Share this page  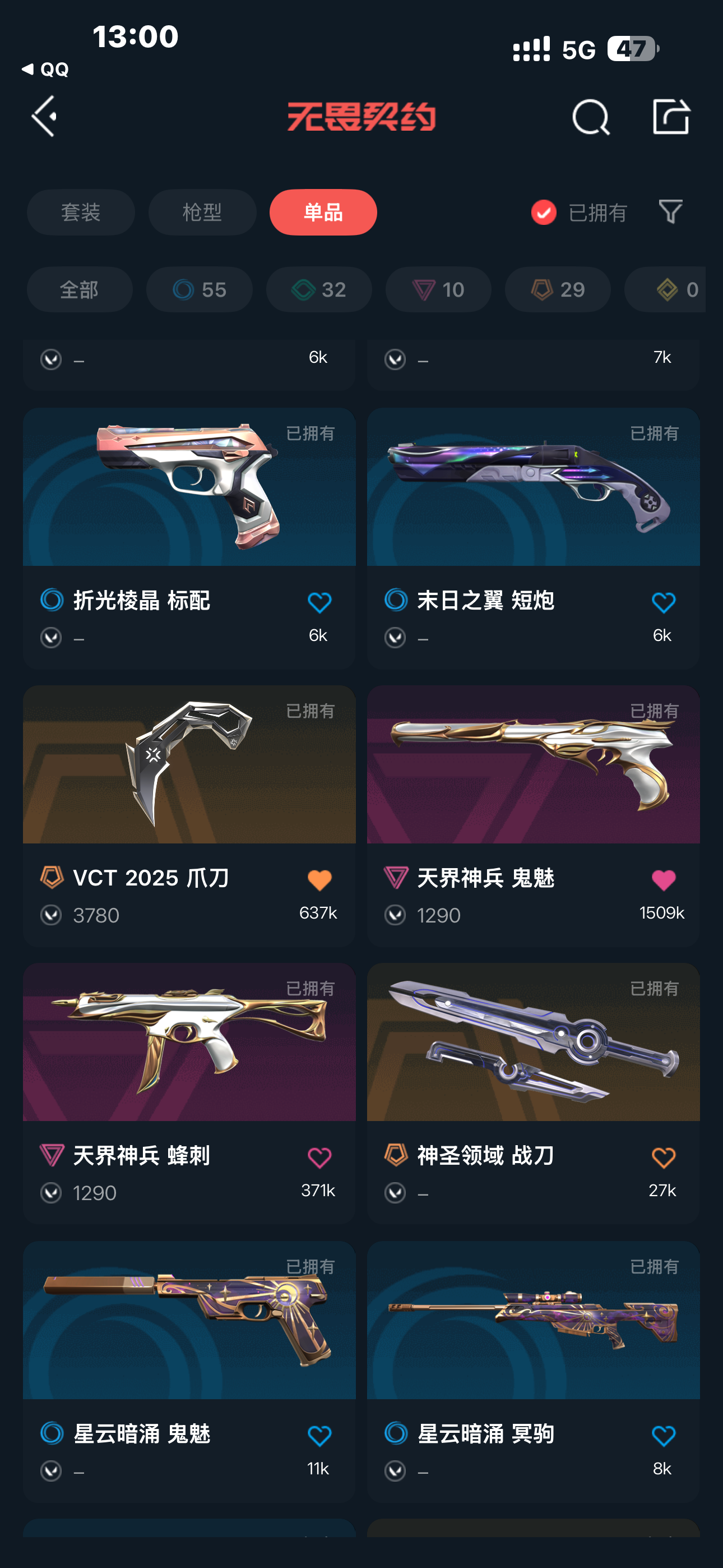click(671, 116)
